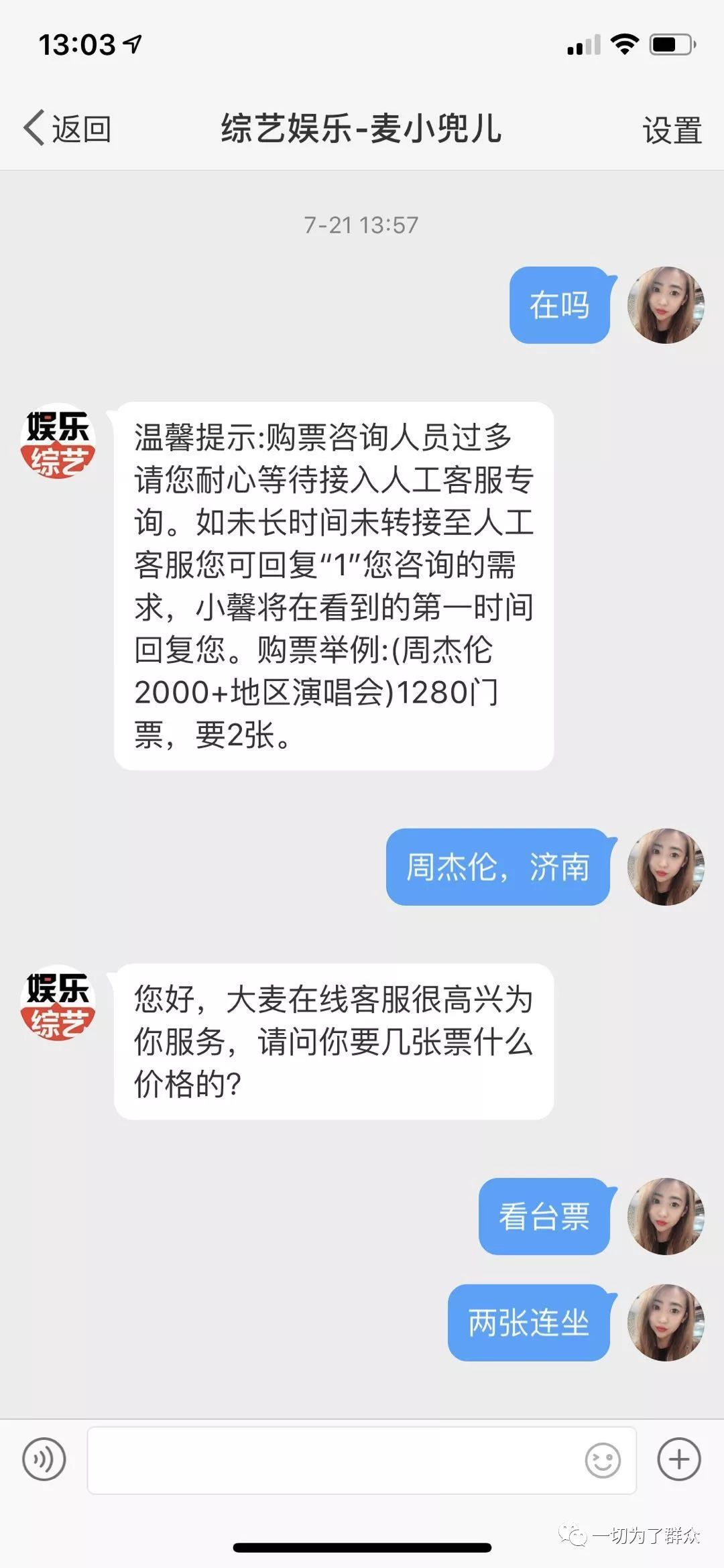Tap the 看台票 message bubble
Viewport: 724px width, 1568px height.
pos(544,1219)
